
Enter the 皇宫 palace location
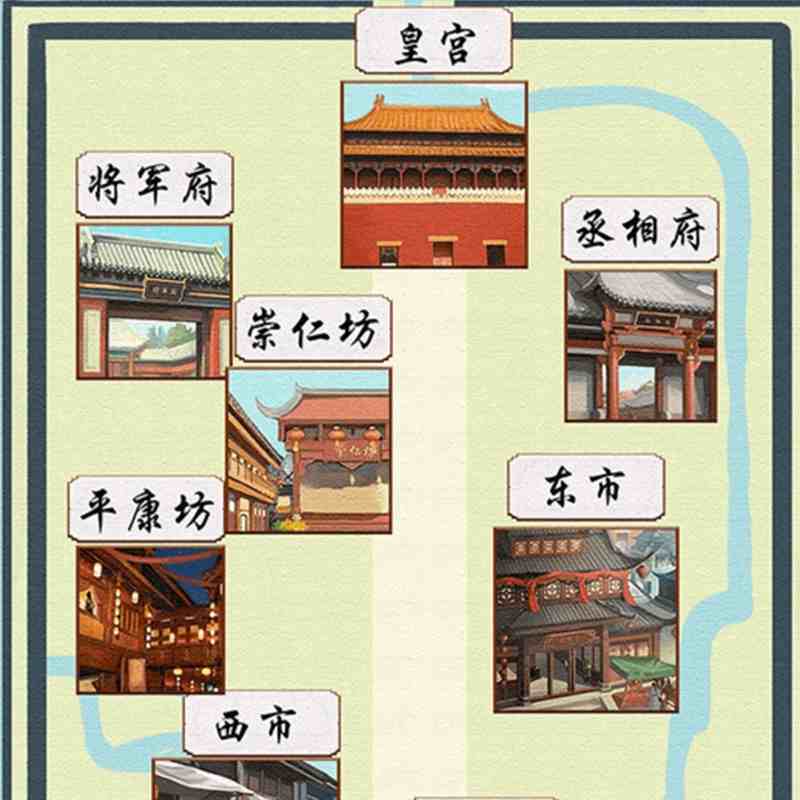(434, 175)
